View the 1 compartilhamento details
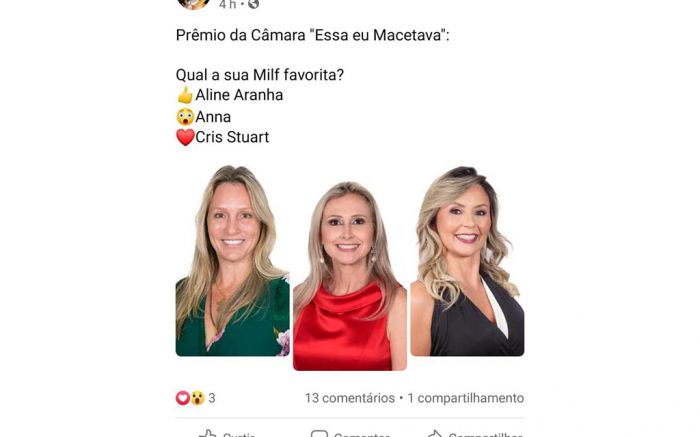This screenshot has height=437, width=700. tap(465, 398)
